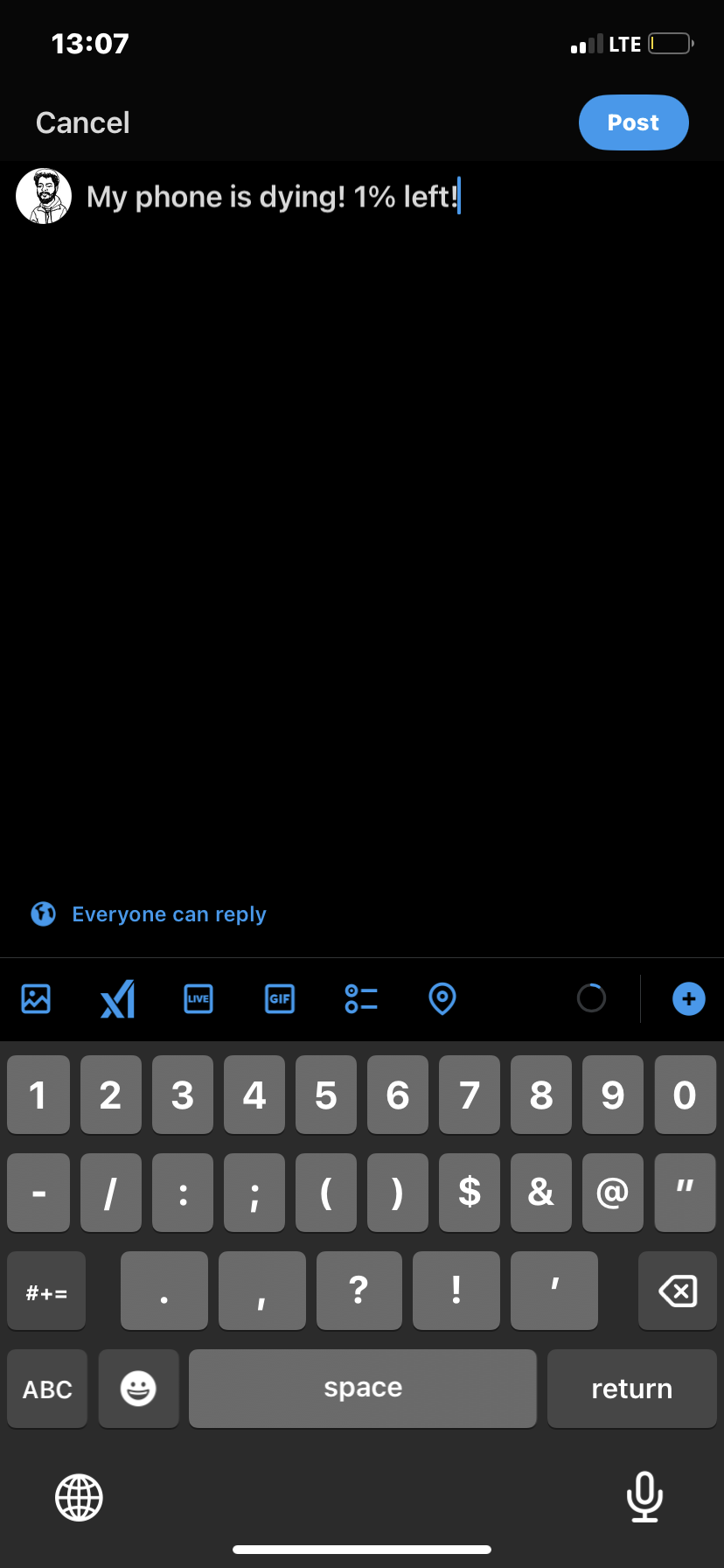This screenshot has width=724, height=1568.
Task: Change the Everyone can reply setting
Action: pos(149,914)
